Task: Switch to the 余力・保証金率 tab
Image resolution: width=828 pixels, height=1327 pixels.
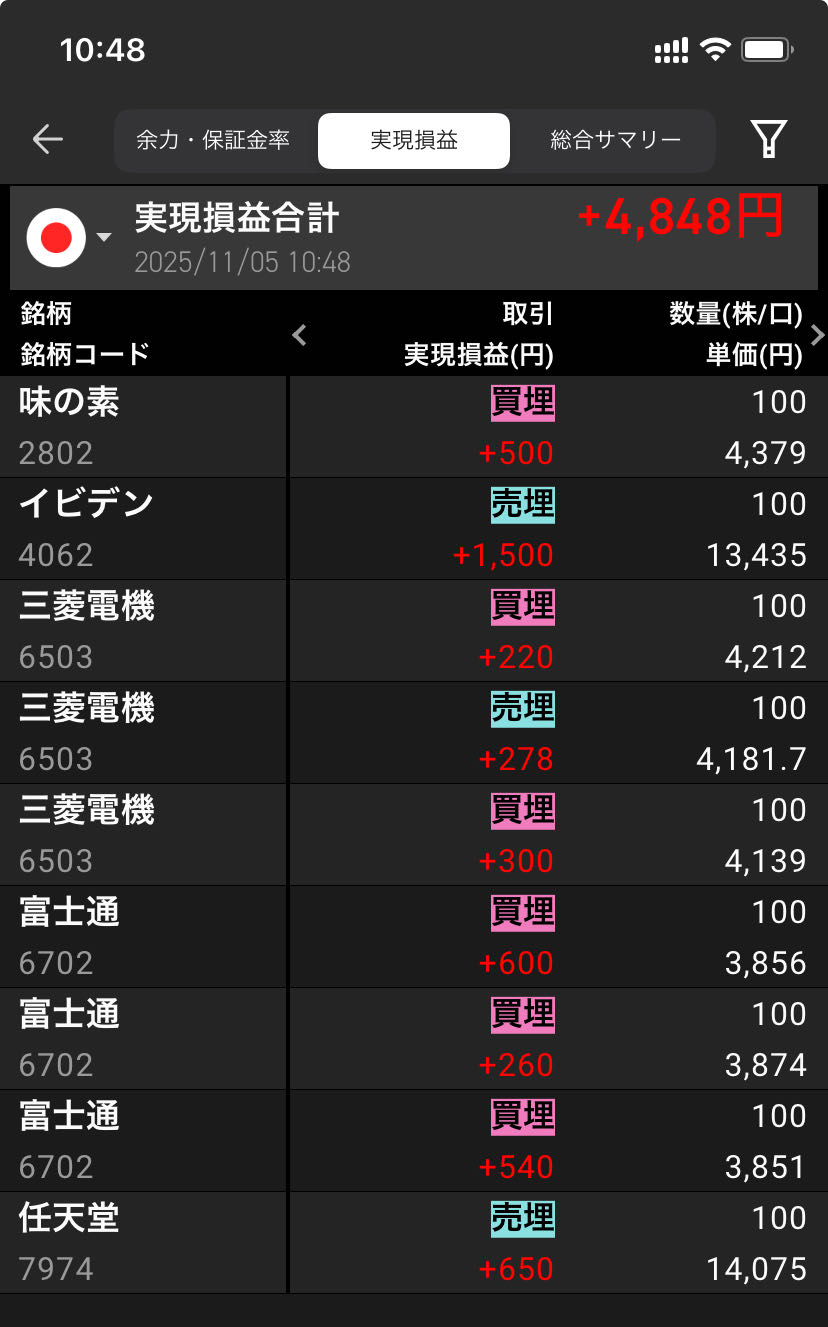Action: pos(213,140)
